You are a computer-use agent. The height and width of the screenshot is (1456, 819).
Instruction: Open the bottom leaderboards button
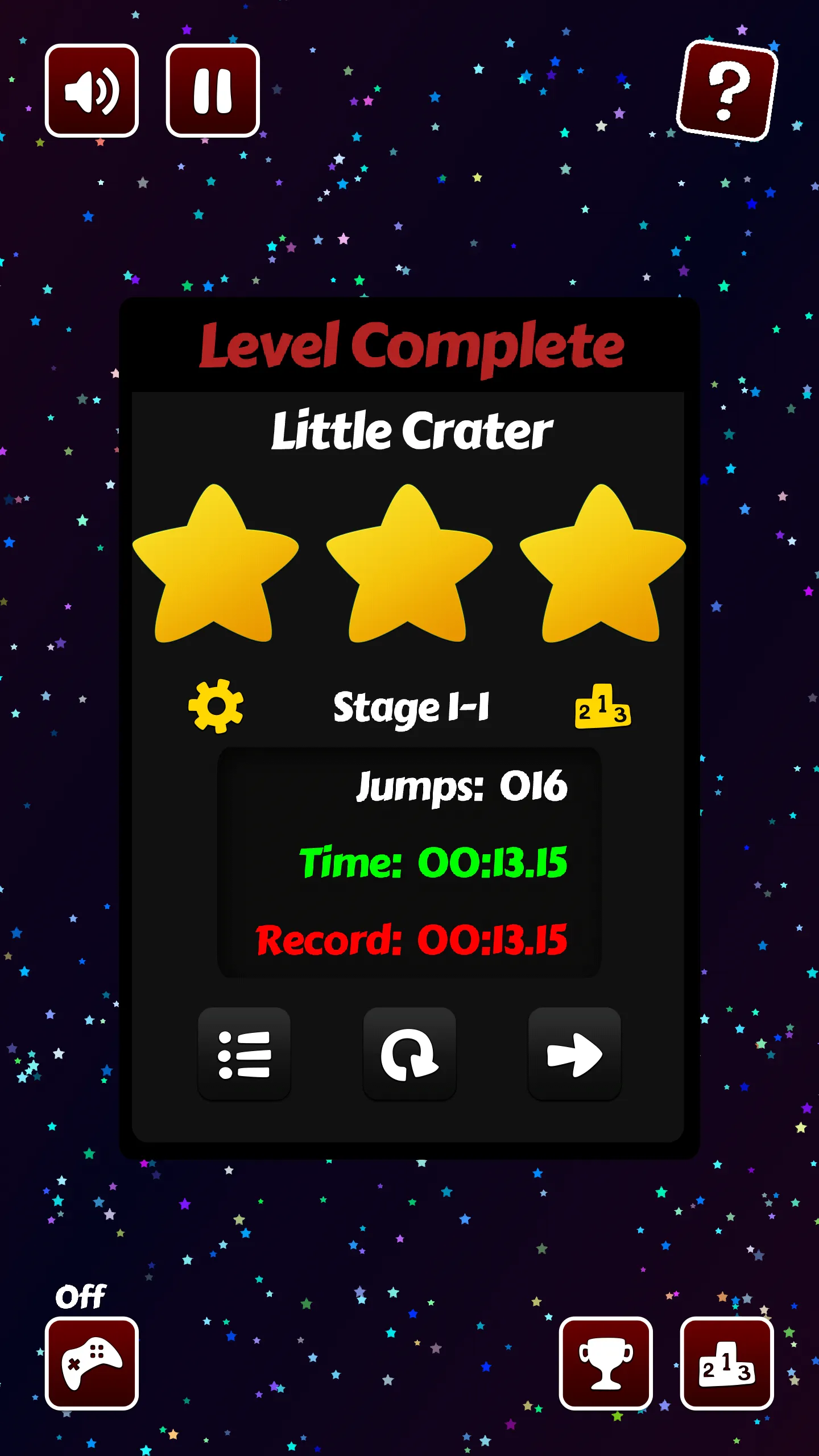(x=727, y=1363)
